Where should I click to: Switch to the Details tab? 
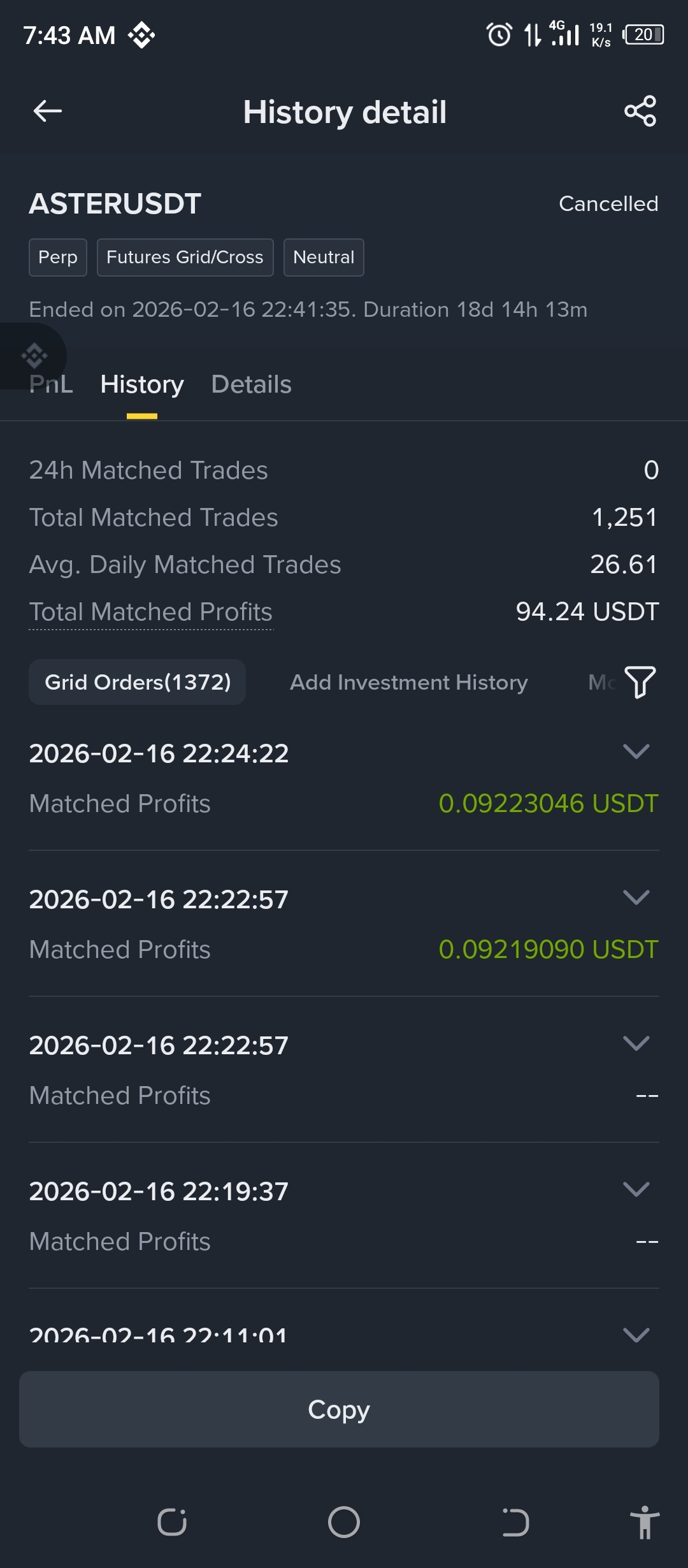tap(251, 384)
